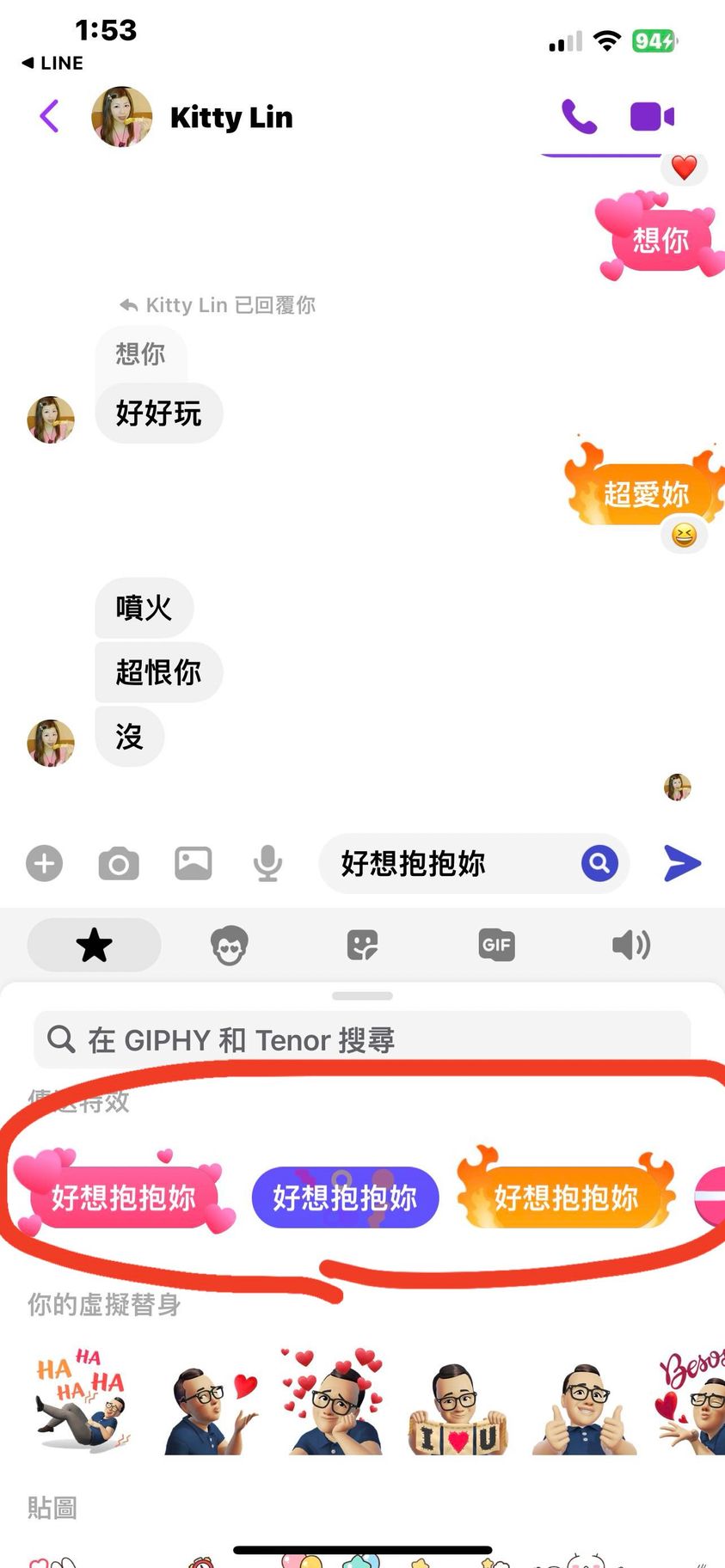Start a video call with Kitty Lin
This screenshot has height=1568, width=725.
[652, 116]
